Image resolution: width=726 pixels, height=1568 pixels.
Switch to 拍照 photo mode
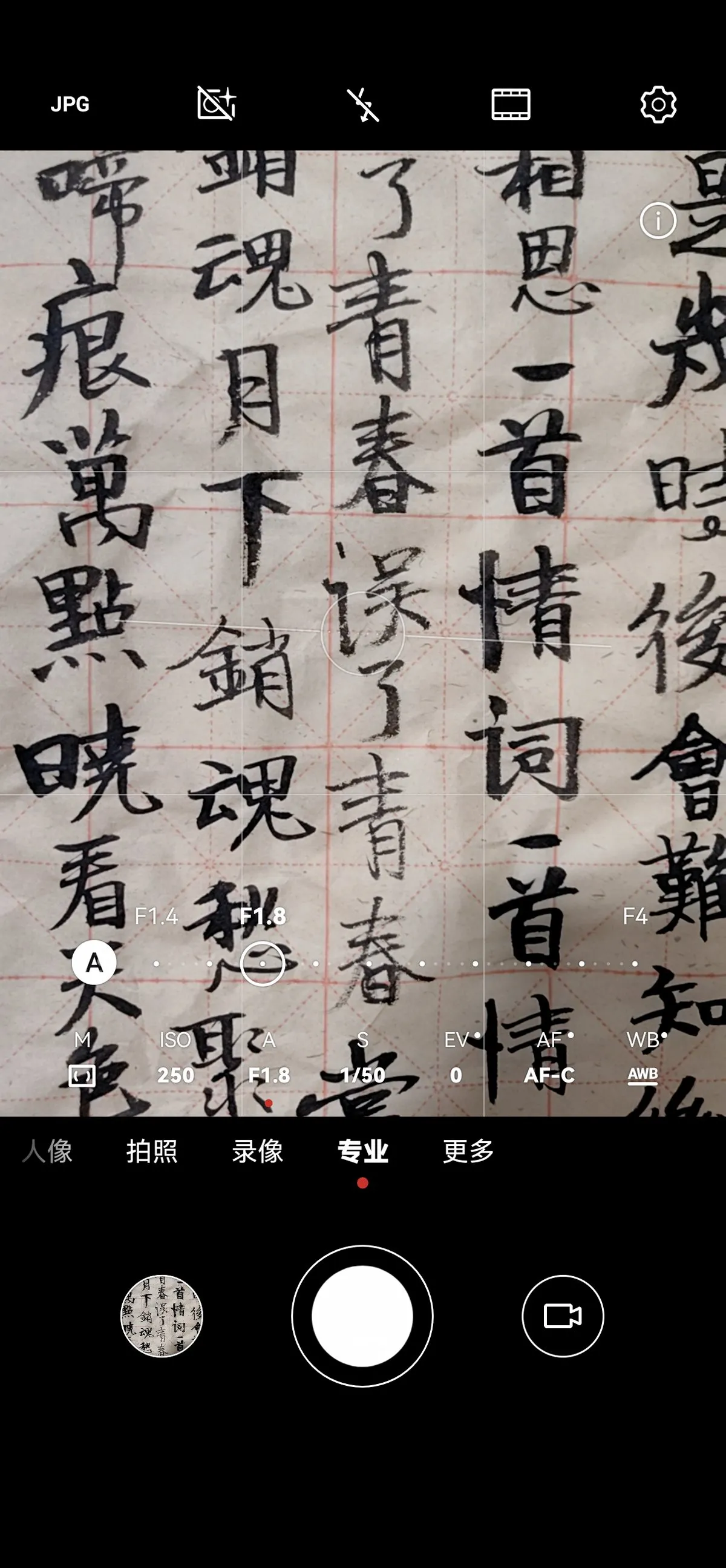[x=152, y=1151]
